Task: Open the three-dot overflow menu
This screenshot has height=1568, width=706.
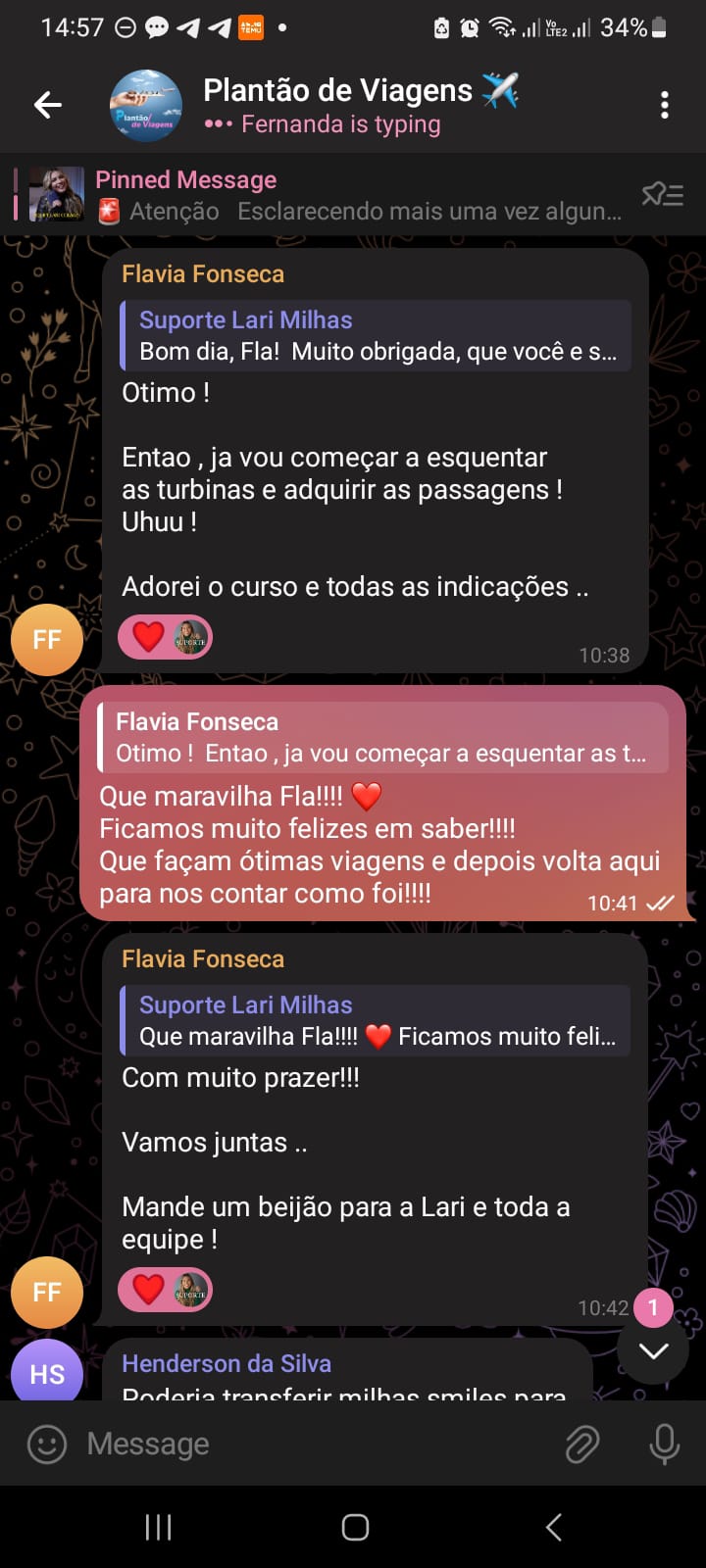Action: (x=664, y=105)
